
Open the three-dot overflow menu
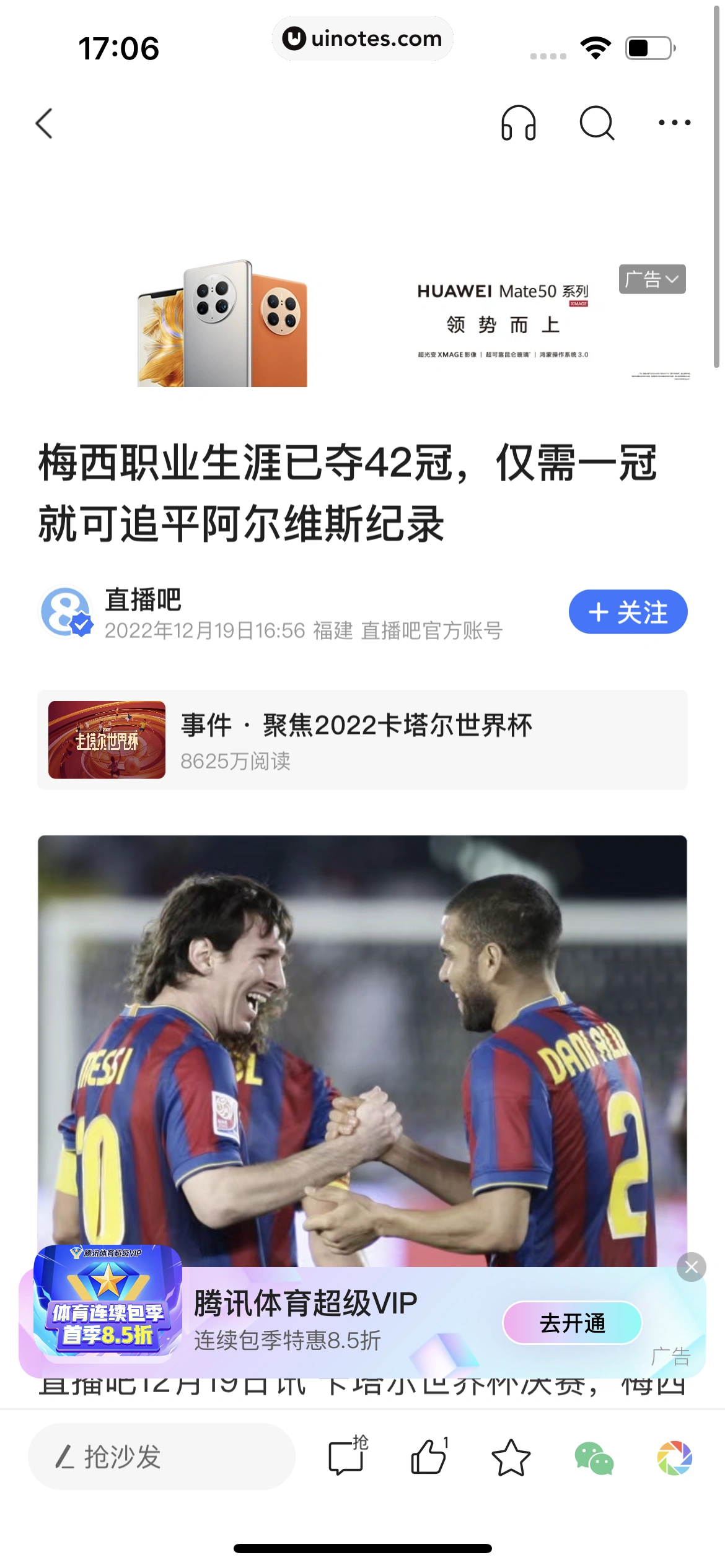click(x=674, y=123)
